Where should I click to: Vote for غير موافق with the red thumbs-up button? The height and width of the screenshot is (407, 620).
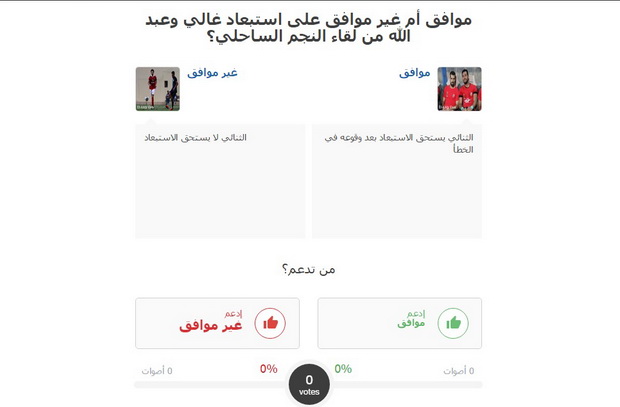(270, 323)
